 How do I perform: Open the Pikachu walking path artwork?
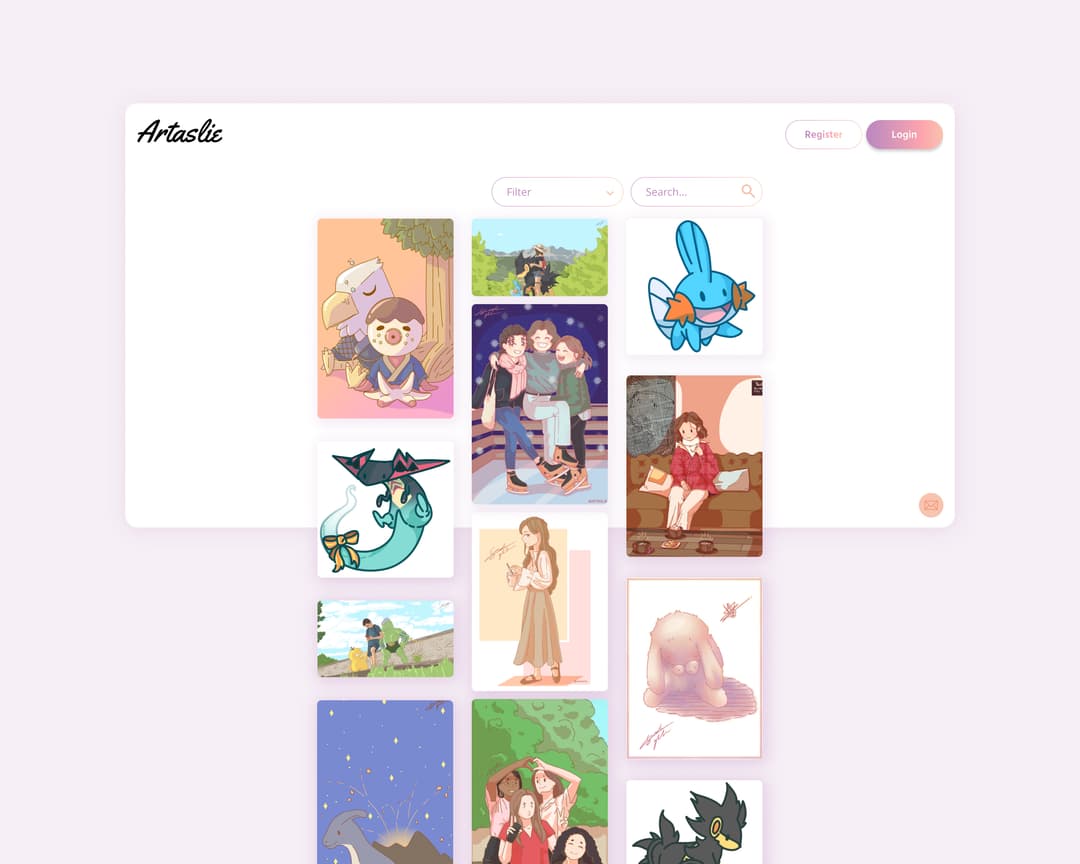pyautogui.click(x=385, y=638)
